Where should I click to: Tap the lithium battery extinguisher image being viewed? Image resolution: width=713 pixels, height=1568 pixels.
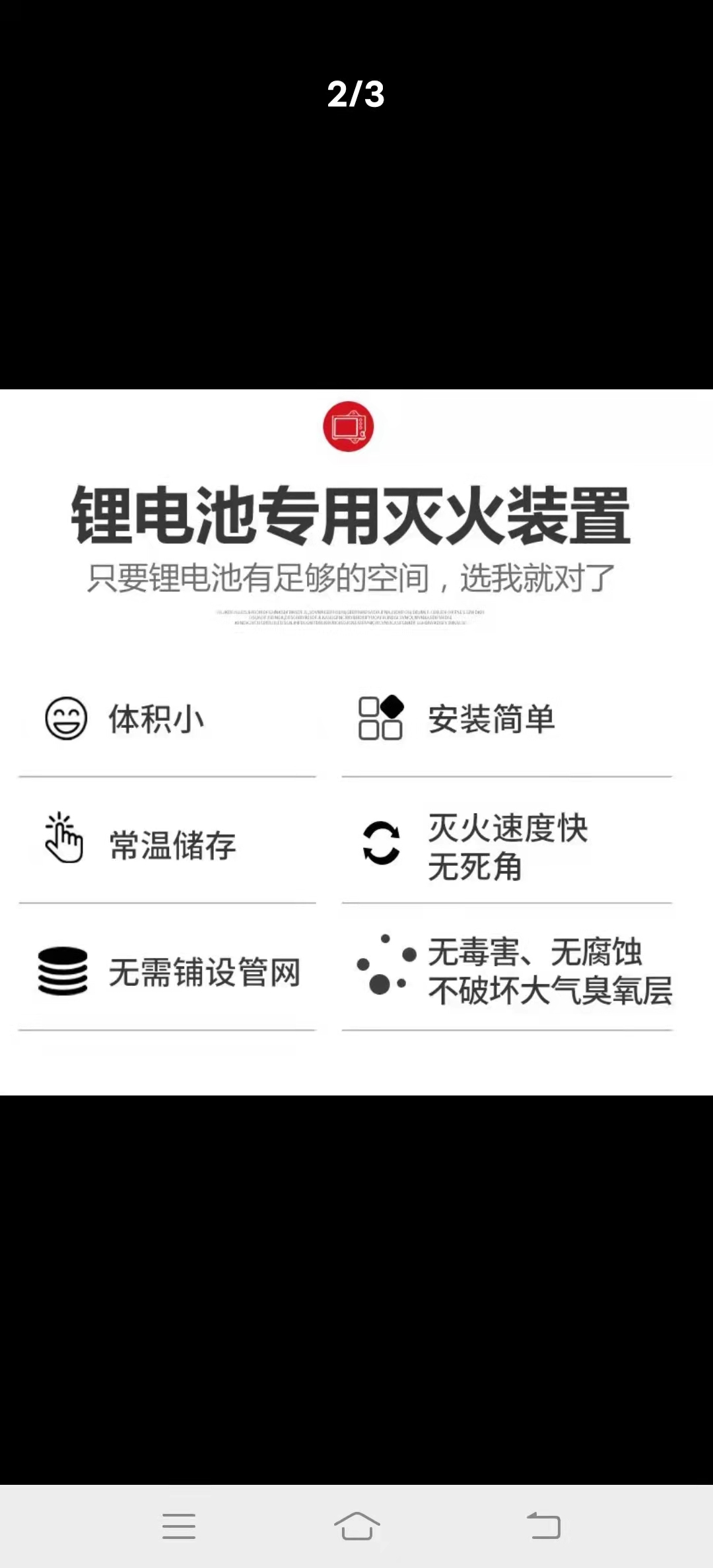356,742
